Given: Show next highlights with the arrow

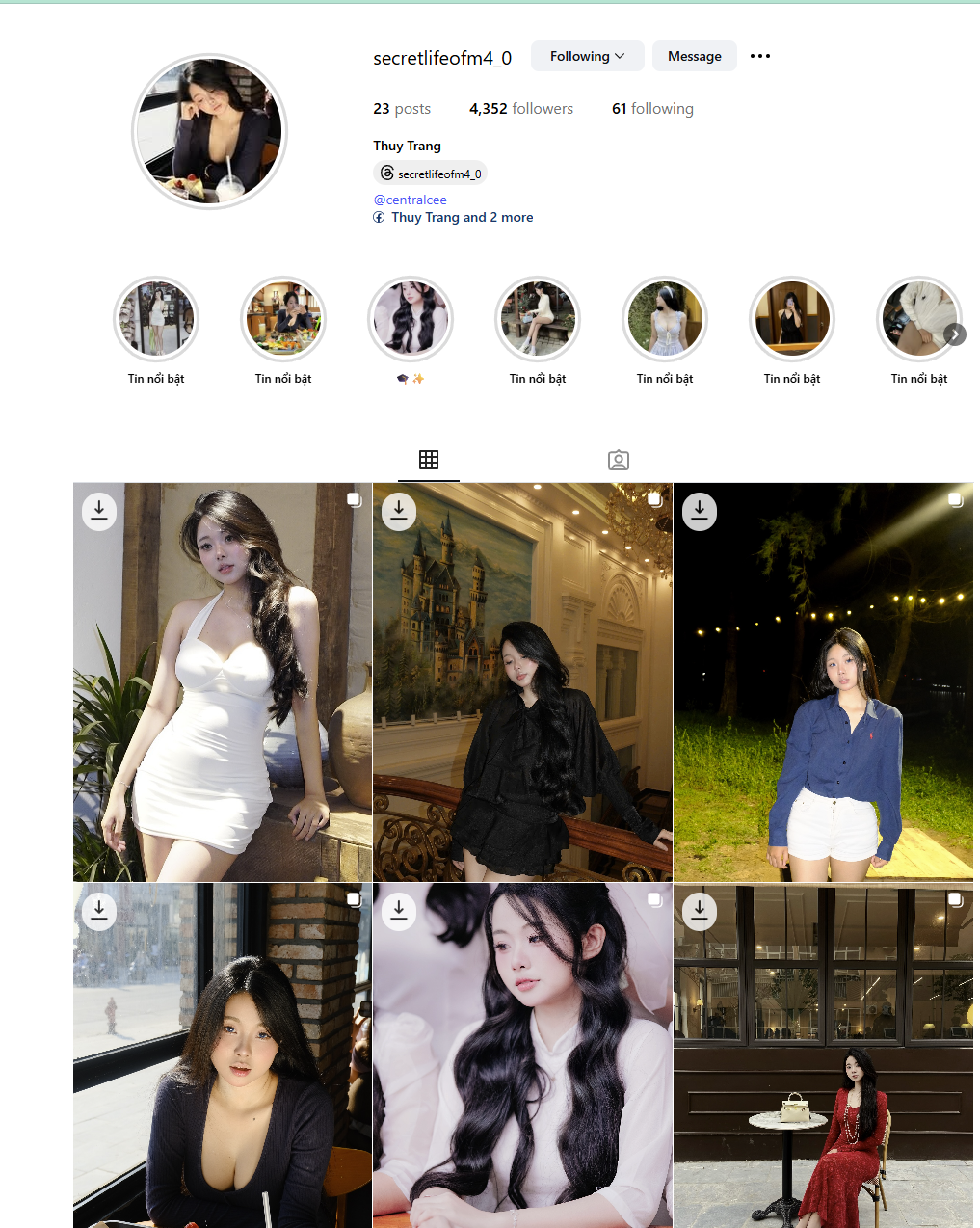Looking at the screenshot, I should [955, 334].
